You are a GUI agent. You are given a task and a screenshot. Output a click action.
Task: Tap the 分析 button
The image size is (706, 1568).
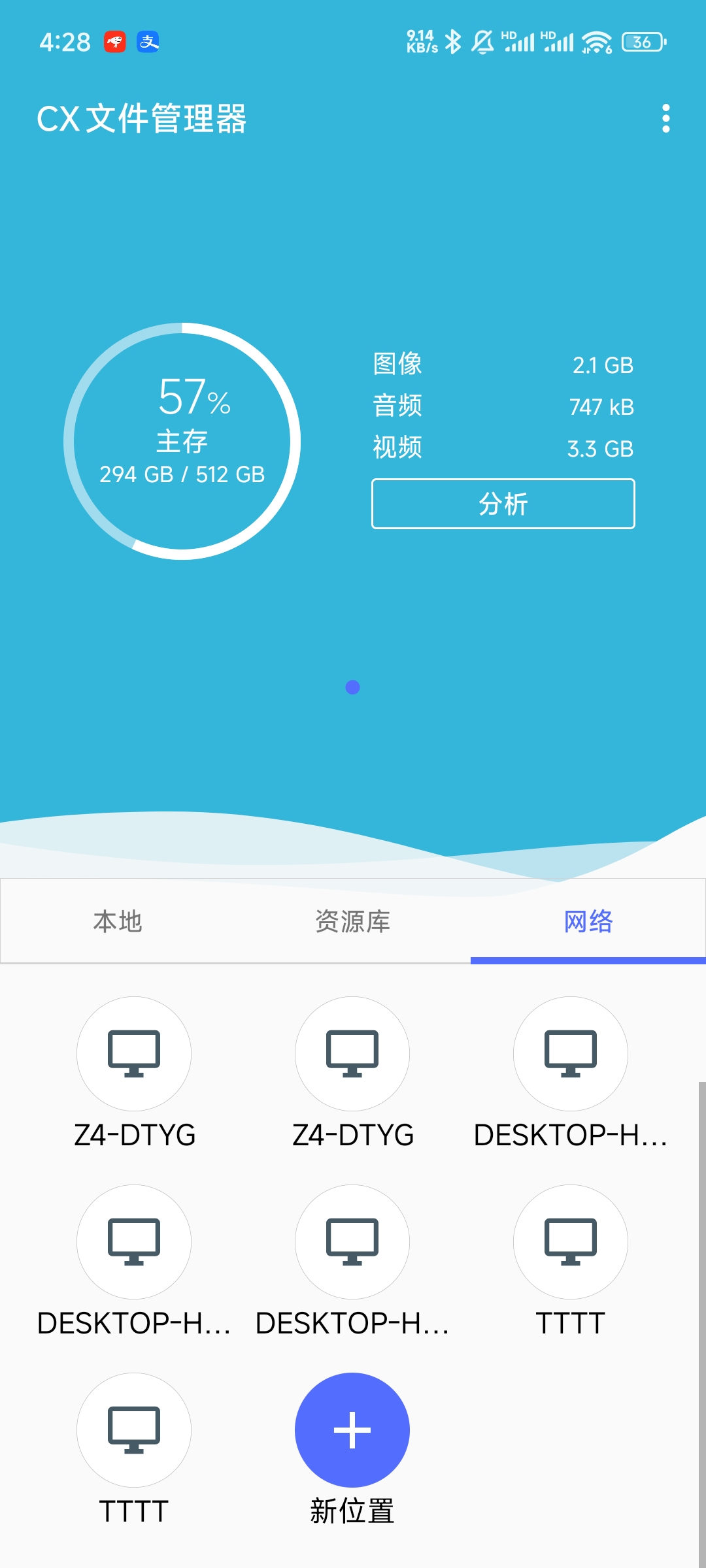[x=503, y=504]
